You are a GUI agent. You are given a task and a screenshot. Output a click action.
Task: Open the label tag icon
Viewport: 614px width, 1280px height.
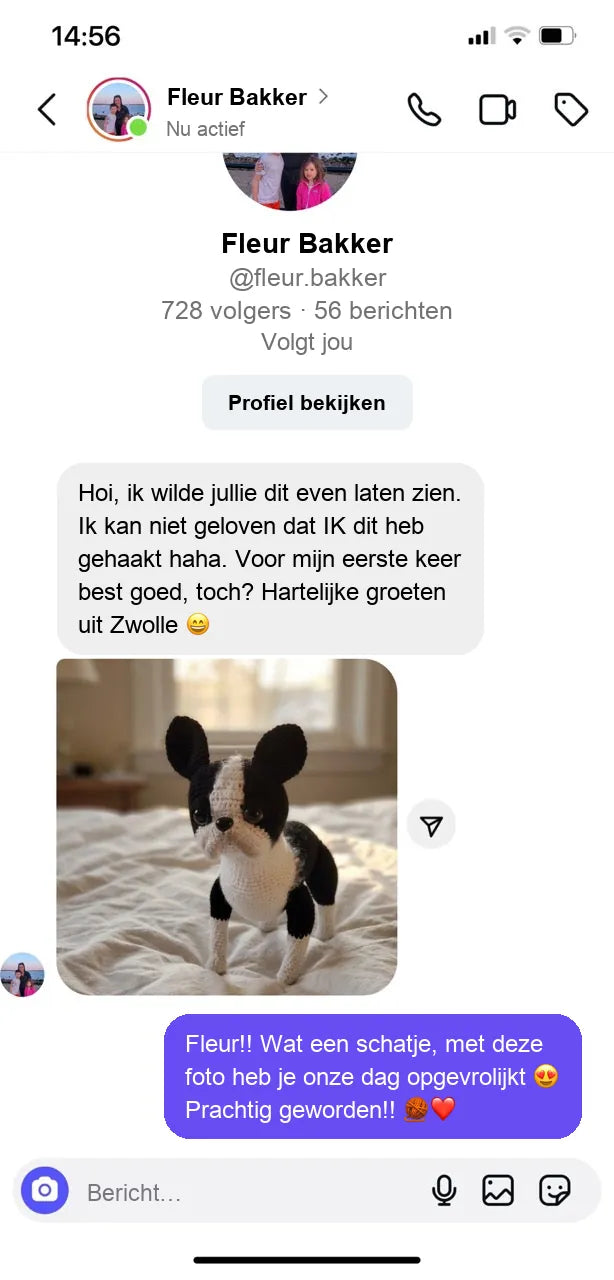tap(571, 110)
